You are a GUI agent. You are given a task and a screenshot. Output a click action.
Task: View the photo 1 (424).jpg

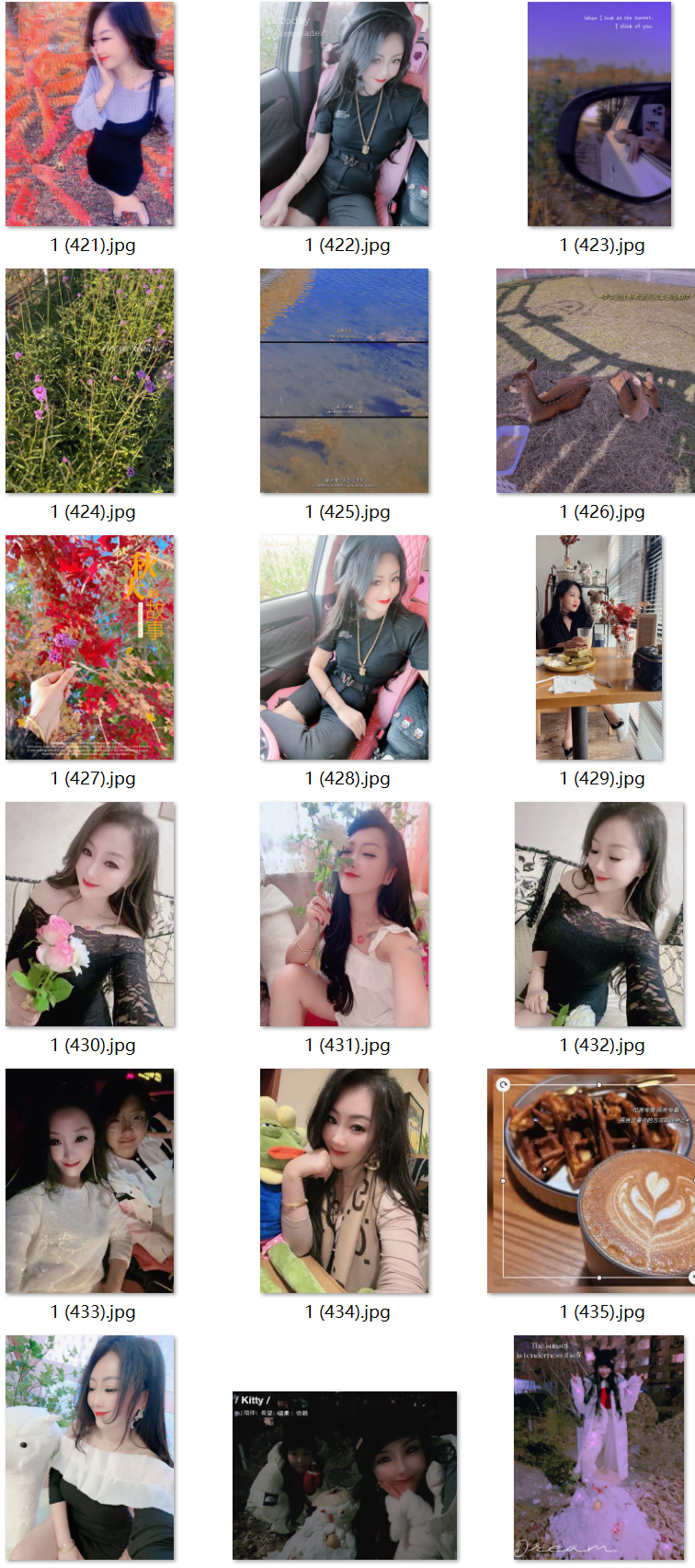(x=90, y=381)
